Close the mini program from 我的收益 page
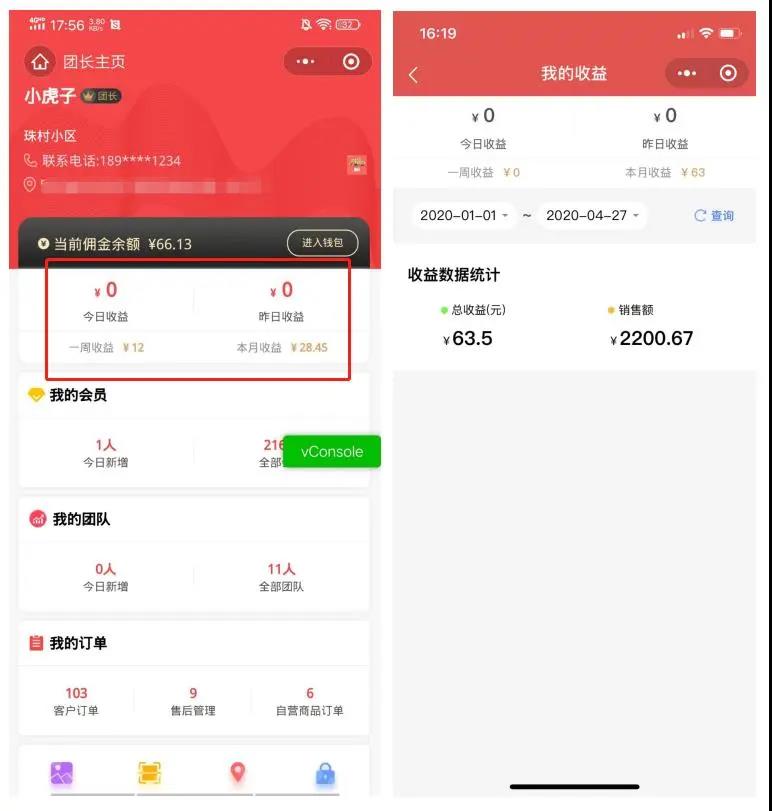This screenshot has height=811, width=772. [x=728, y=73]
